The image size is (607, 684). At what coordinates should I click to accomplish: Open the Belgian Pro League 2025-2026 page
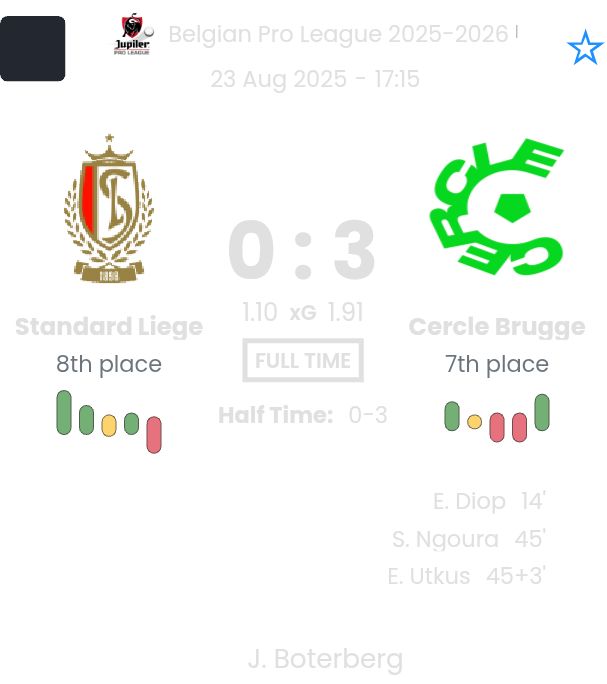click(x=337, y=34)
